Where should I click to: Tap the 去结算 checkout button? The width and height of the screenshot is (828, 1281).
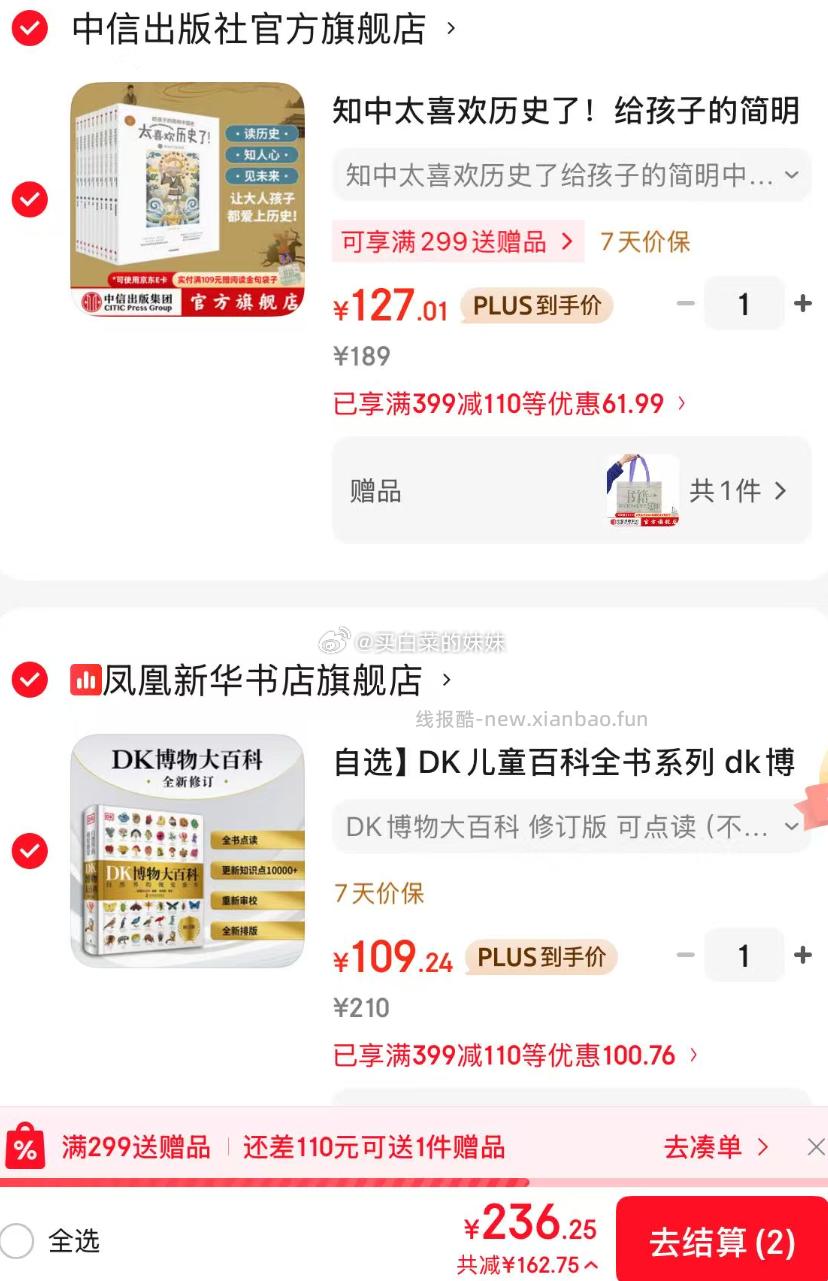click(x=722, y=1240)
